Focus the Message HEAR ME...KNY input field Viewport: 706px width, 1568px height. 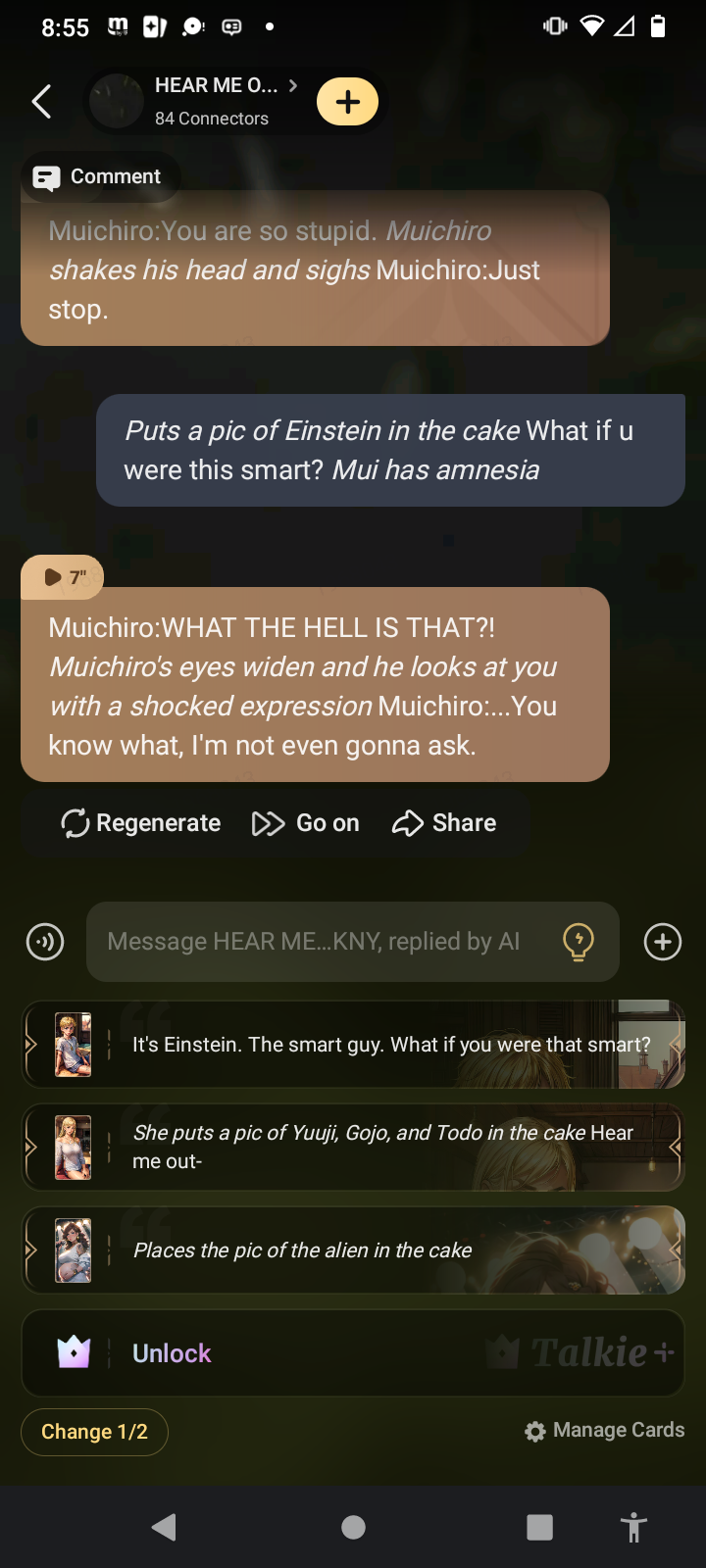(324, 942)
